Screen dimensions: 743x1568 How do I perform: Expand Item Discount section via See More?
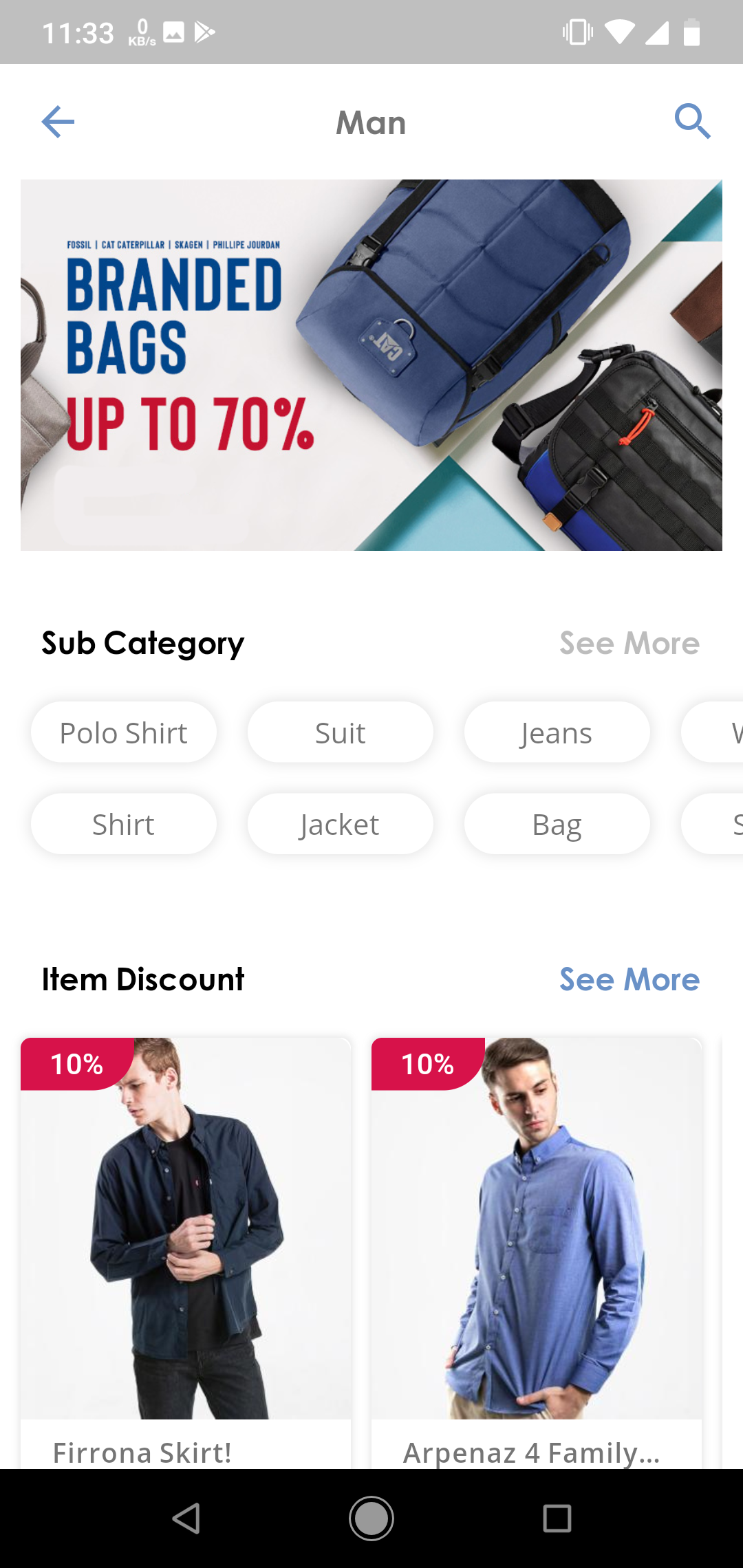click(629, 979)
